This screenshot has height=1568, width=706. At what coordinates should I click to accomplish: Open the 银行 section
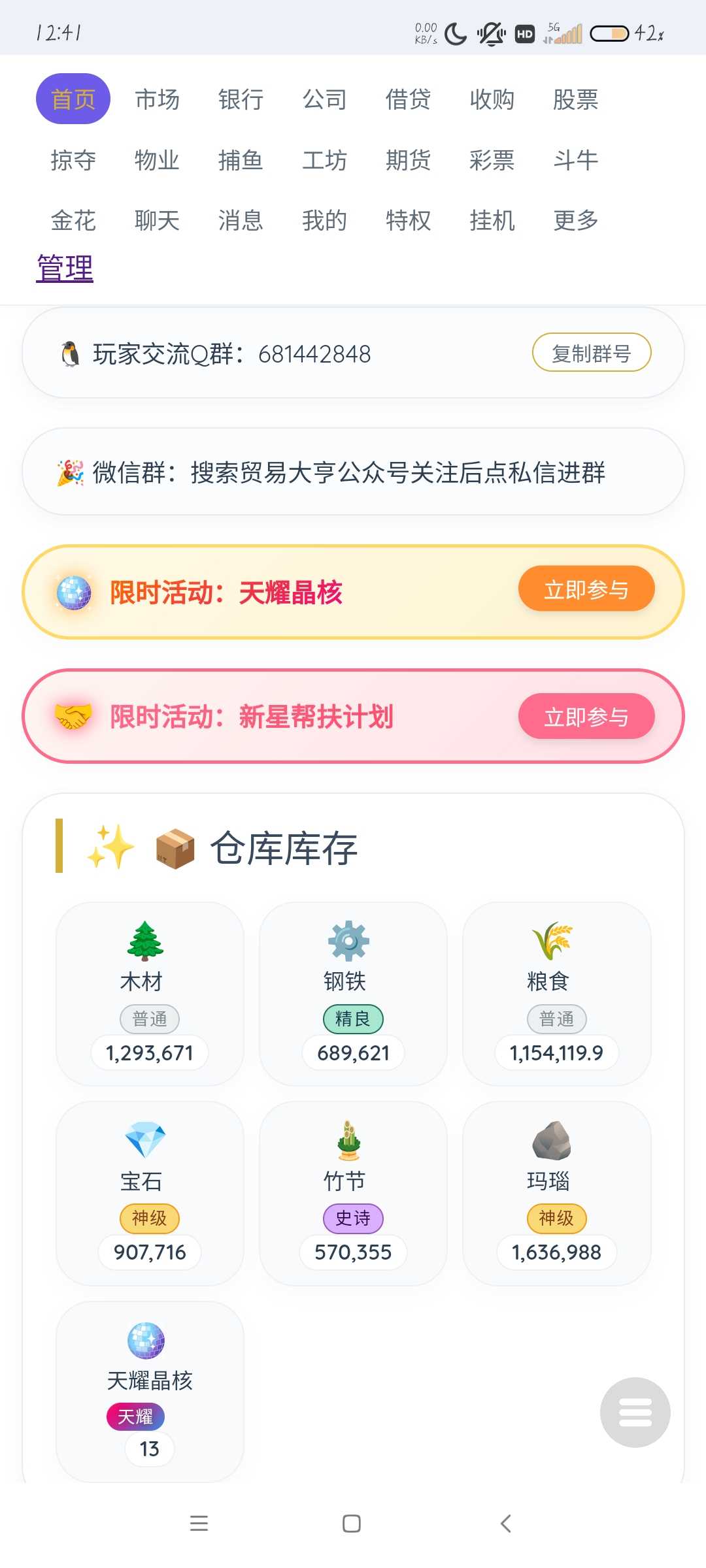point(241,99)
